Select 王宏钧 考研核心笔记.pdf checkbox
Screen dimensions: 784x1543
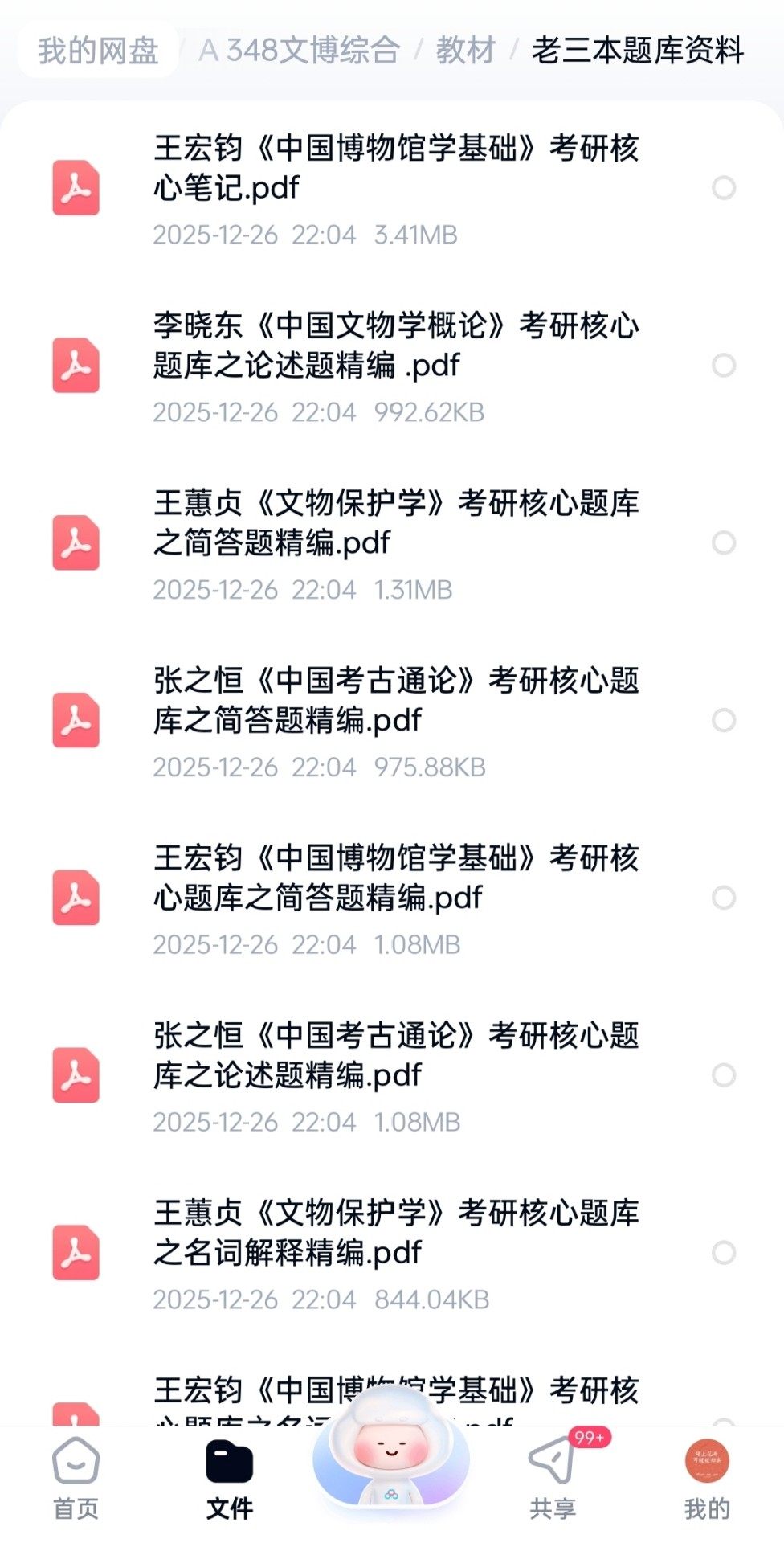tap(724, 188)
